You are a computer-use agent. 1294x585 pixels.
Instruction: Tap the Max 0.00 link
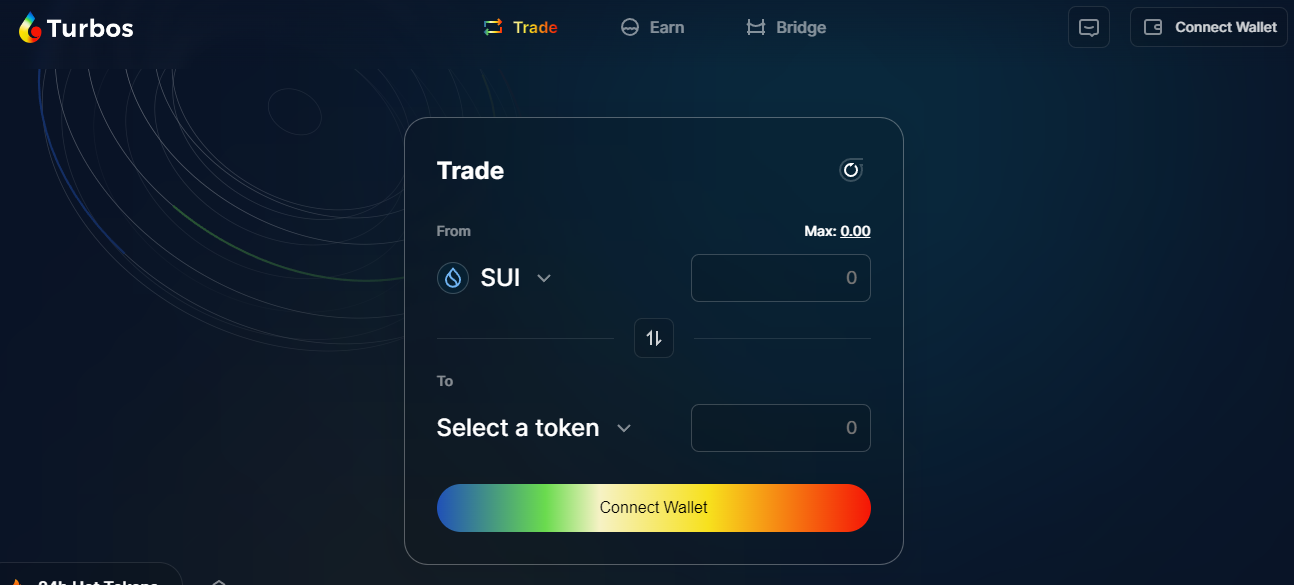pos(854,231)
